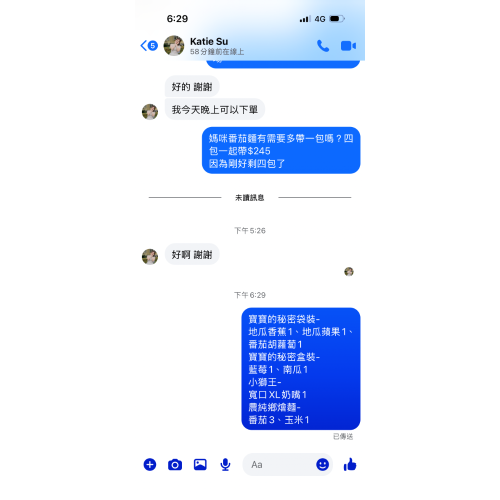
Task: Go back to the chat list
Action: coord(148,45)
